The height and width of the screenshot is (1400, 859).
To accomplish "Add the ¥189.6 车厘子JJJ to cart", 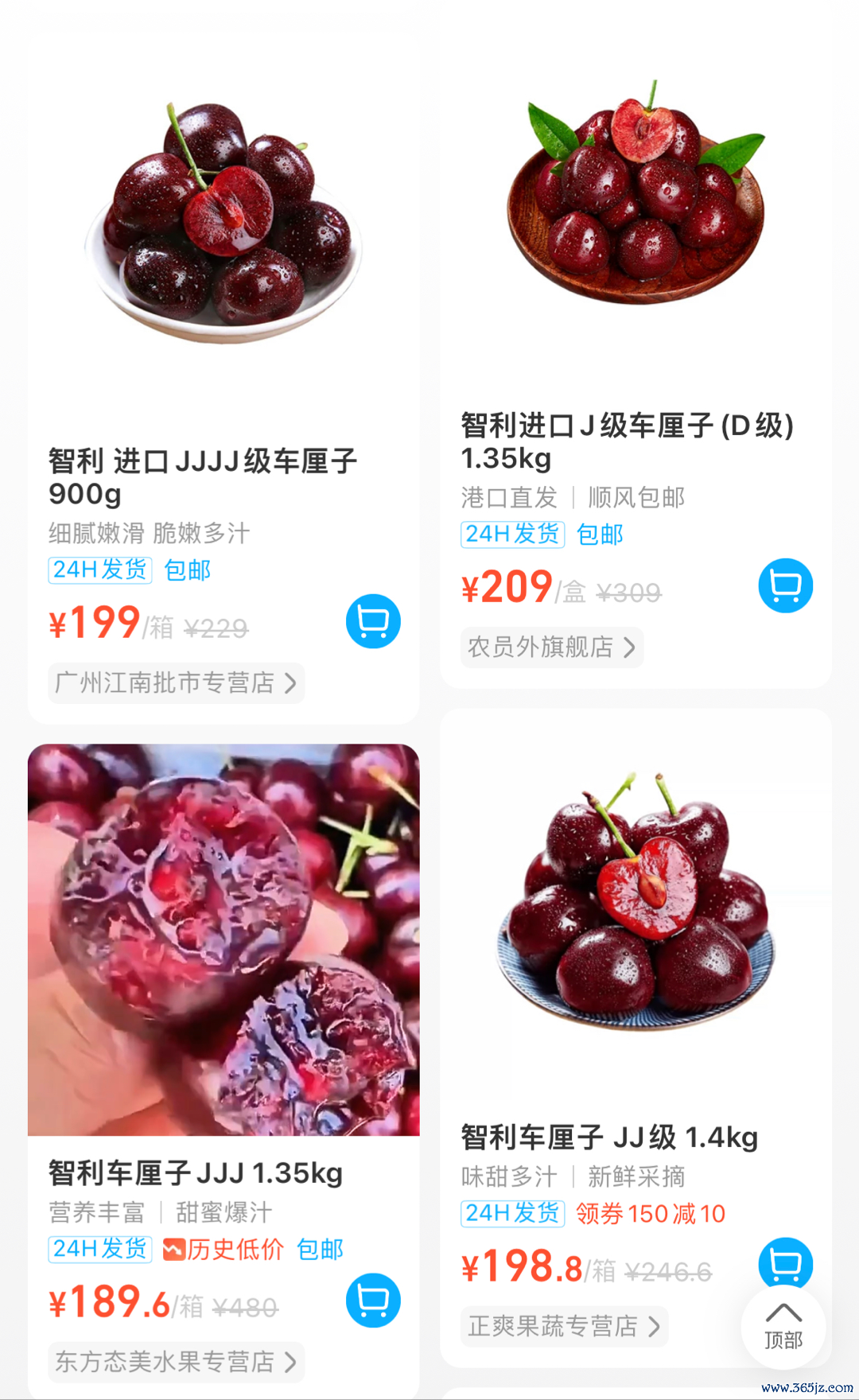I will click(x=373, y=1301).
